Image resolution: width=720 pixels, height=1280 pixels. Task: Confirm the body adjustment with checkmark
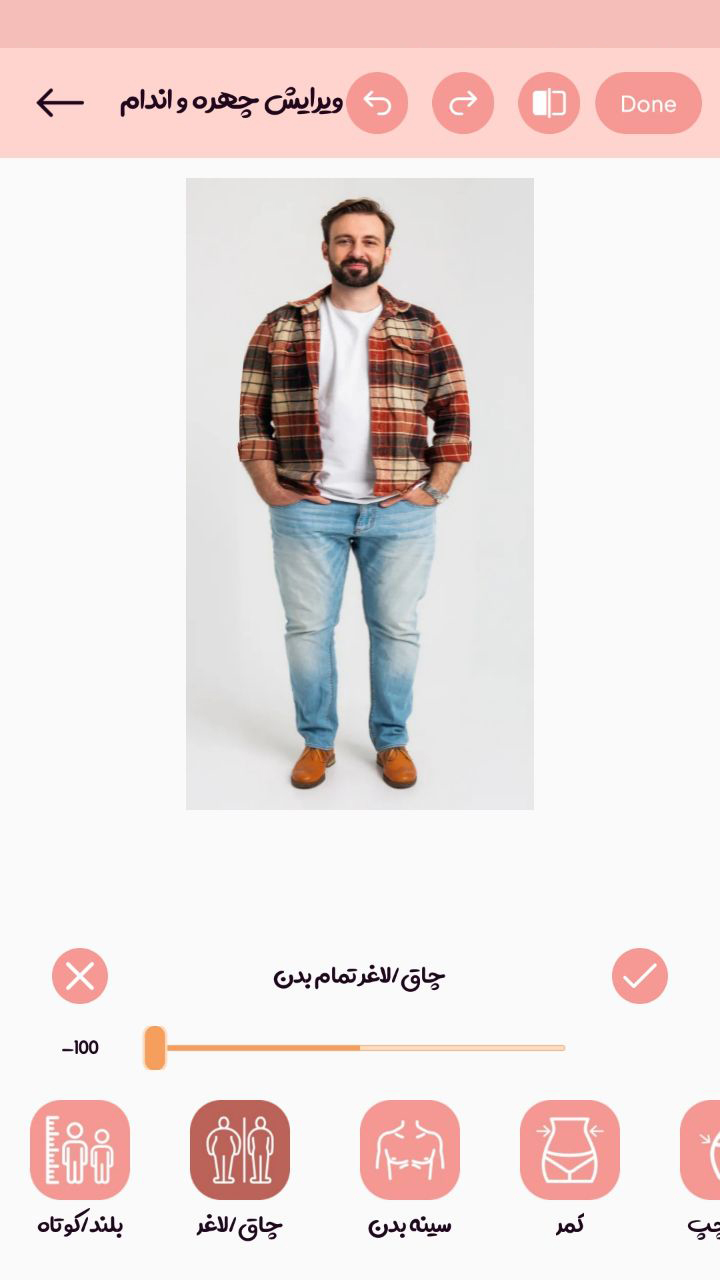coord(640,976)
